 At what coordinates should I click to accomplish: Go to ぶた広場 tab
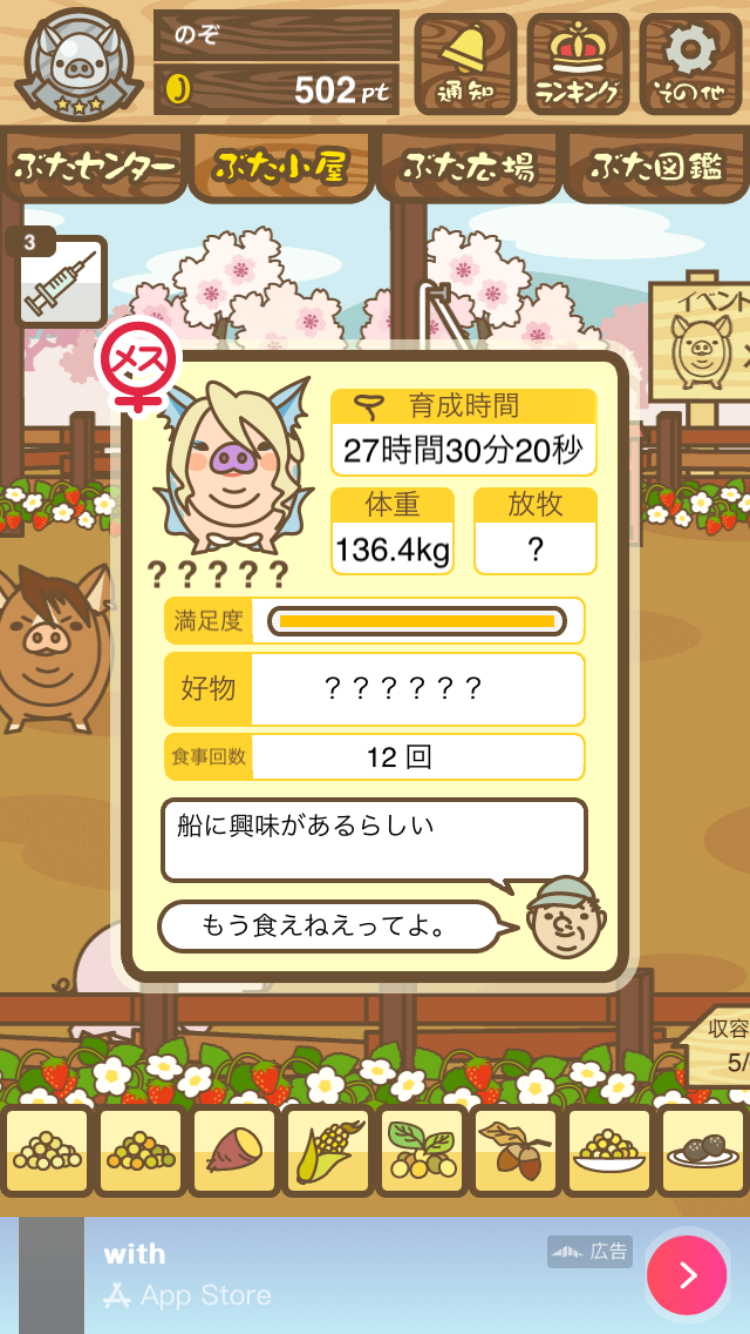pos(468,167)
